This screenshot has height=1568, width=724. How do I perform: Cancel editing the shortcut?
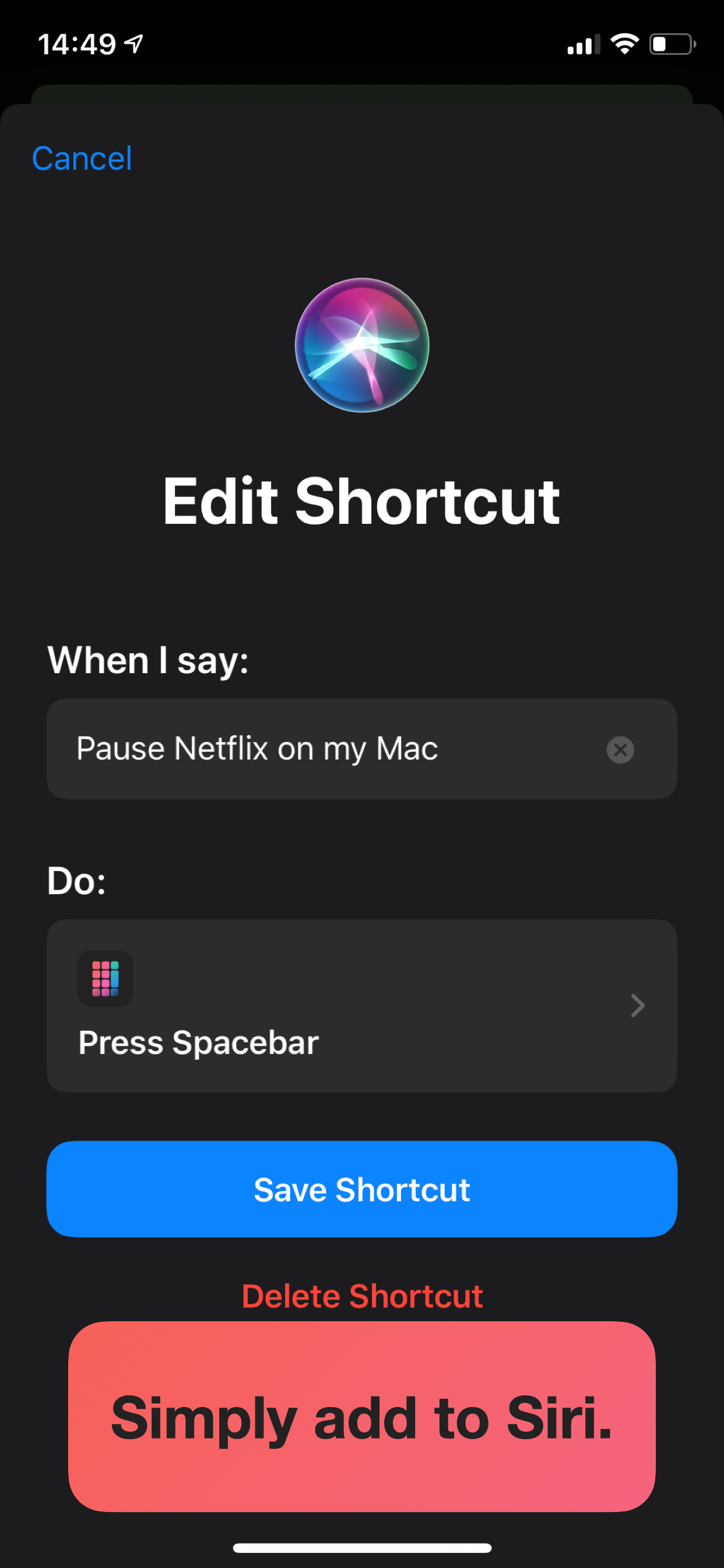pyautogui.click(x=82, y=159)
